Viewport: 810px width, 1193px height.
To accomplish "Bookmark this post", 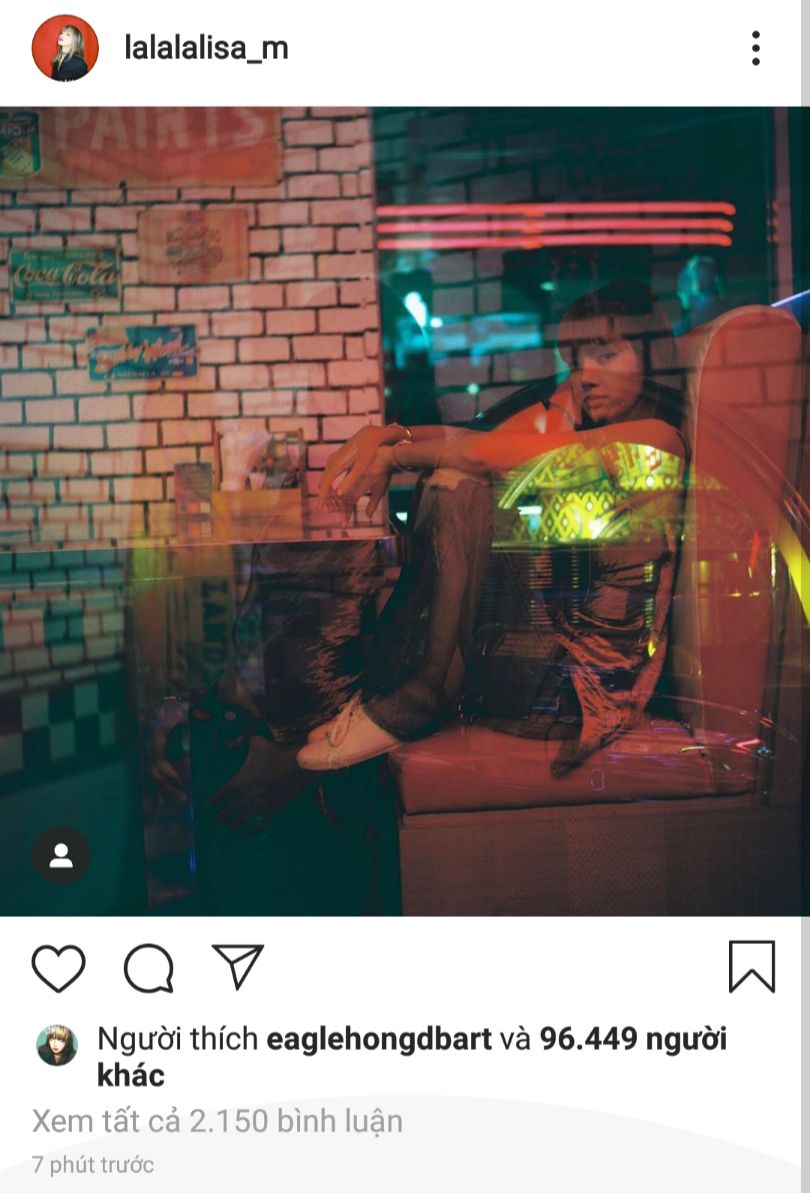I will (x=752, y=967).
